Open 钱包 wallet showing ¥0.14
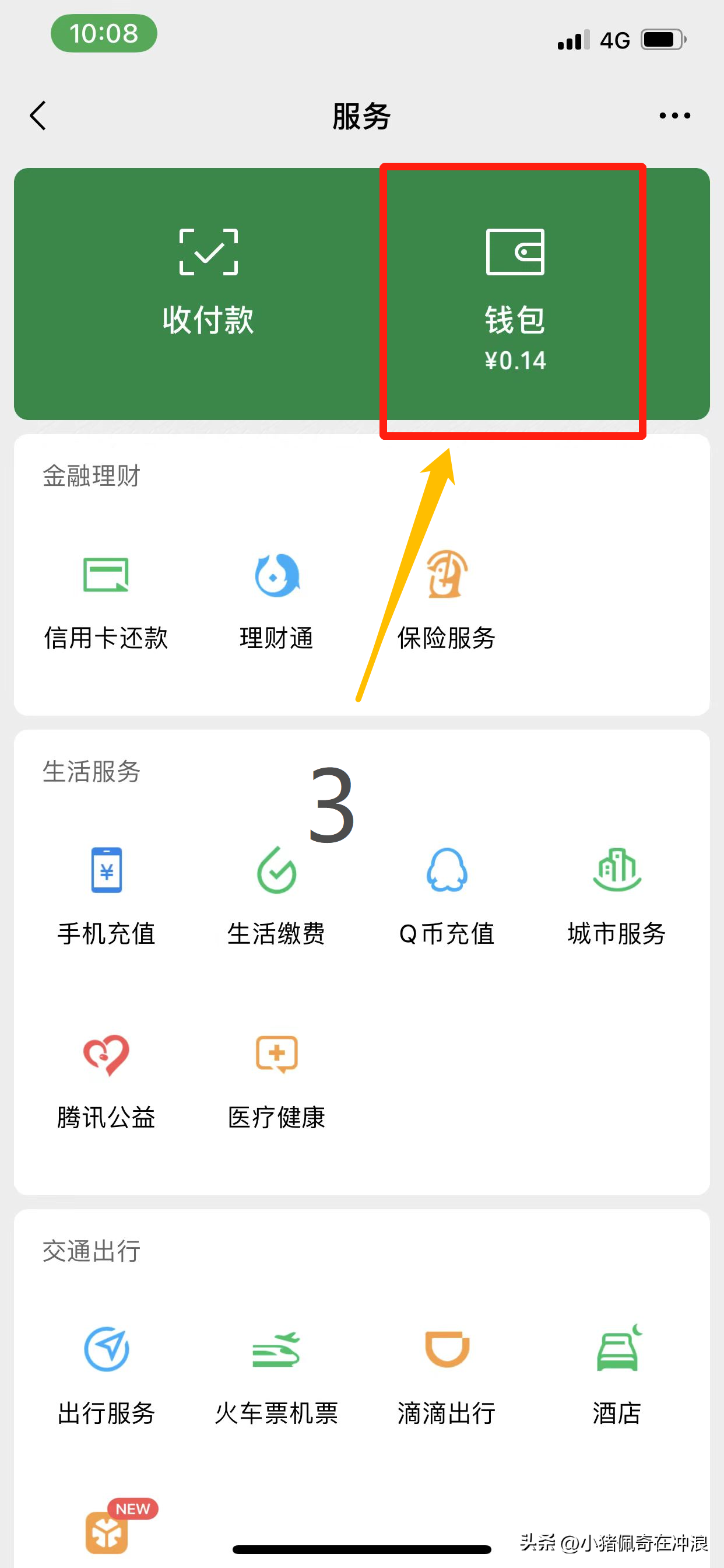724x1568 pixels. click(515, 292)
